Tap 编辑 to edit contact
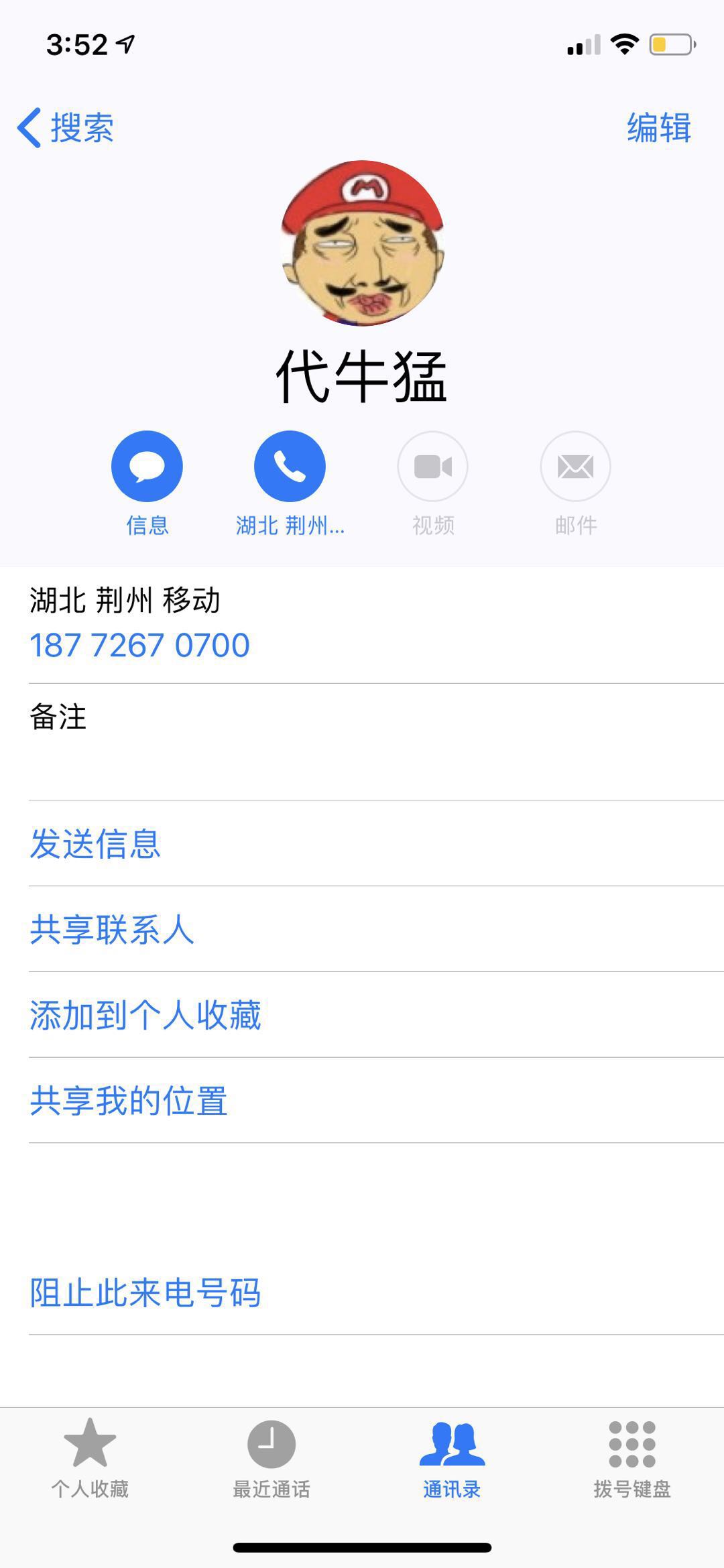This screenshot has width=724, height=1568. (658, 127)
